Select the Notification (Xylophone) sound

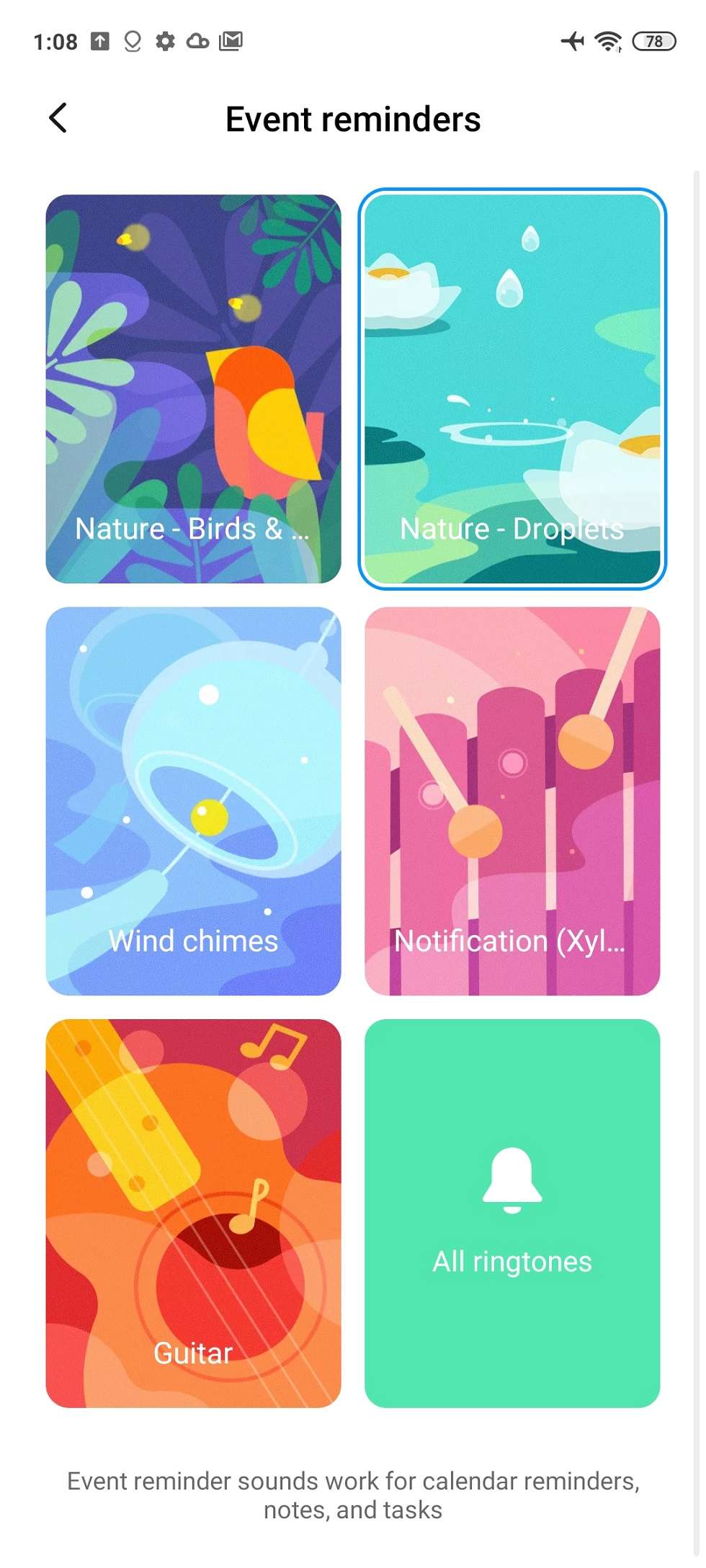pos(512,801)
